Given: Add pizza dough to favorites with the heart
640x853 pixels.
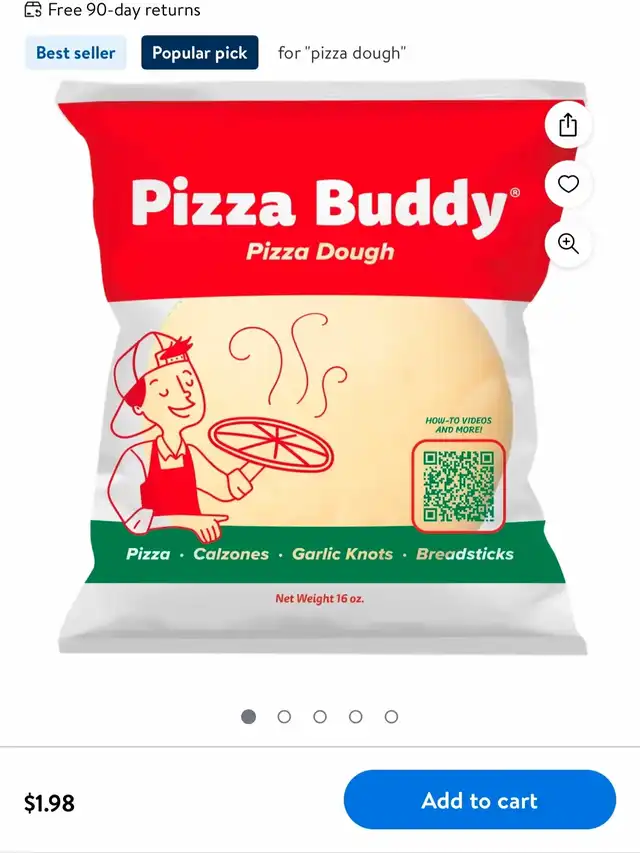Looking at the screenshot, I should [x=568, y=184].
